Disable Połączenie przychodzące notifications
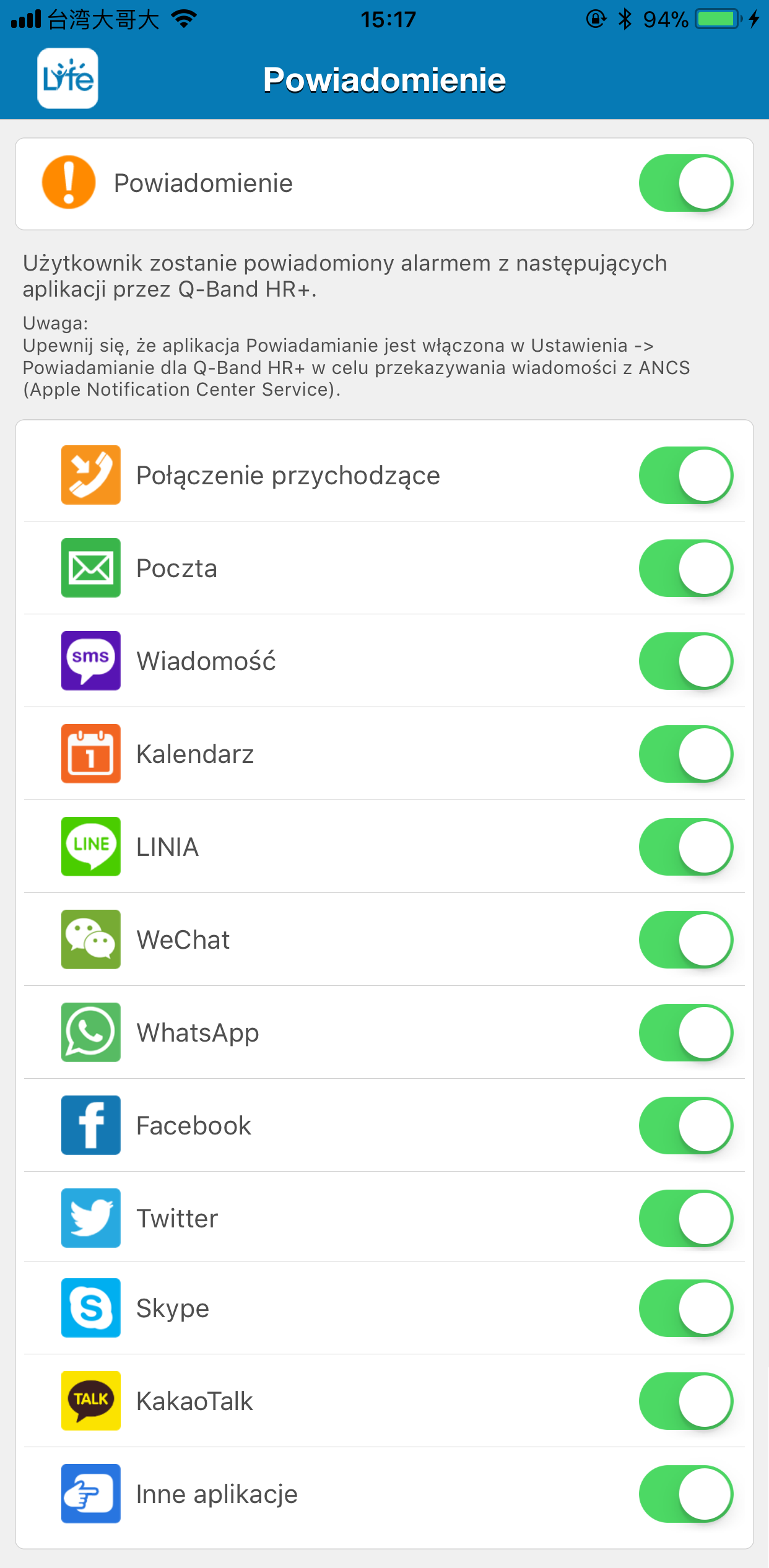 pos(686,476)
